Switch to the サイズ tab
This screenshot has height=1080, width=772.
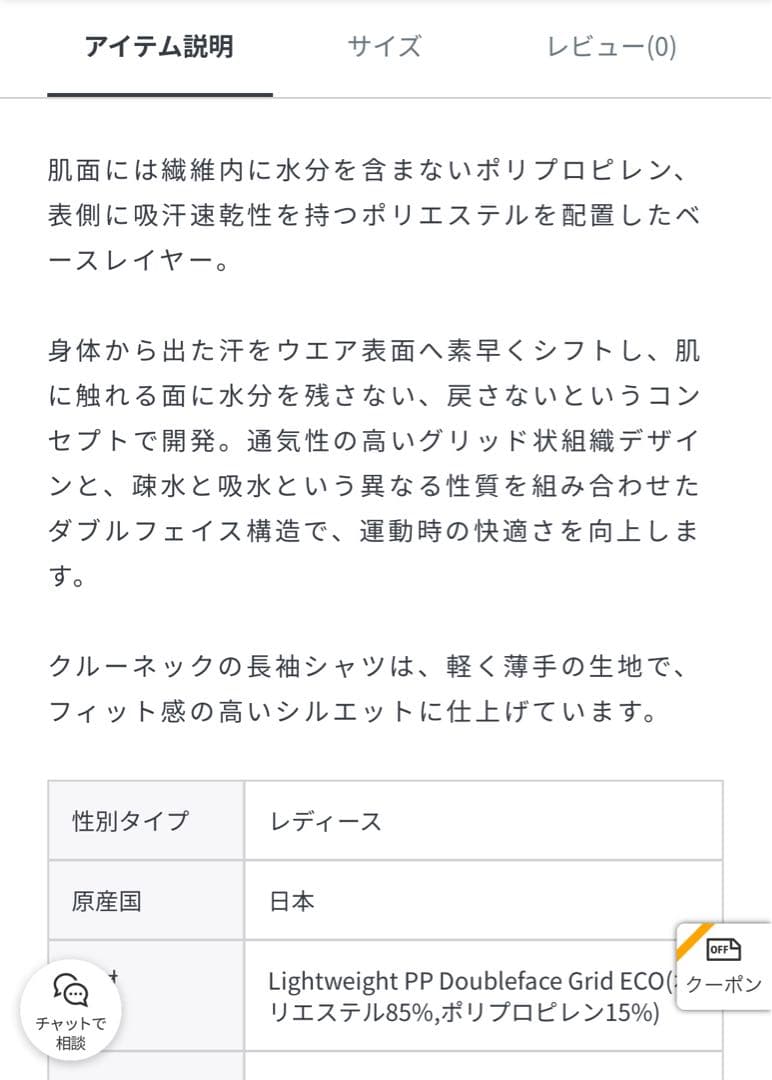pyautogui.click(x=384, y=47)
